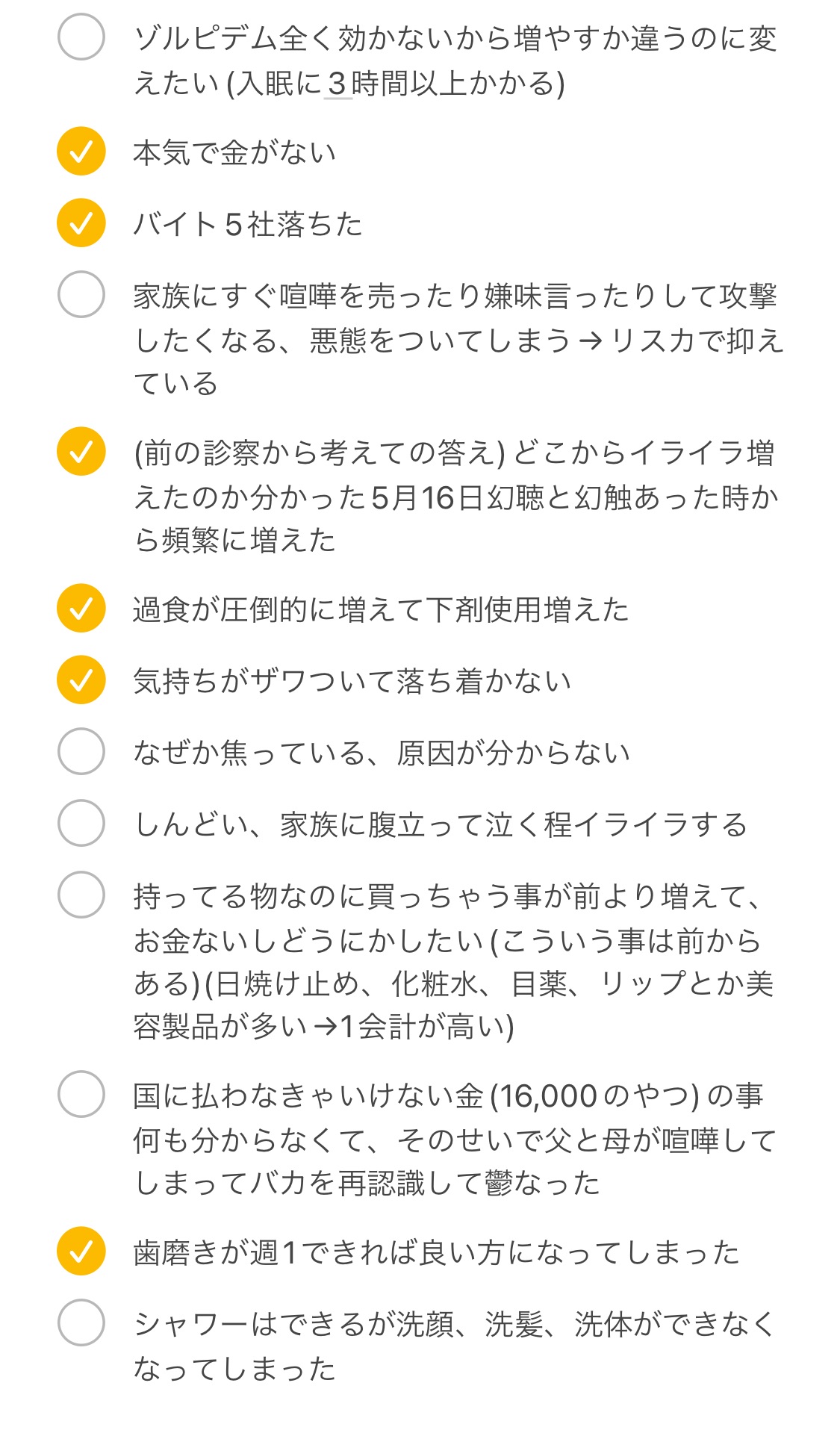Uncheck 本気で金がない
Viewport: 840px width, 1436px height.
[81, 152]
